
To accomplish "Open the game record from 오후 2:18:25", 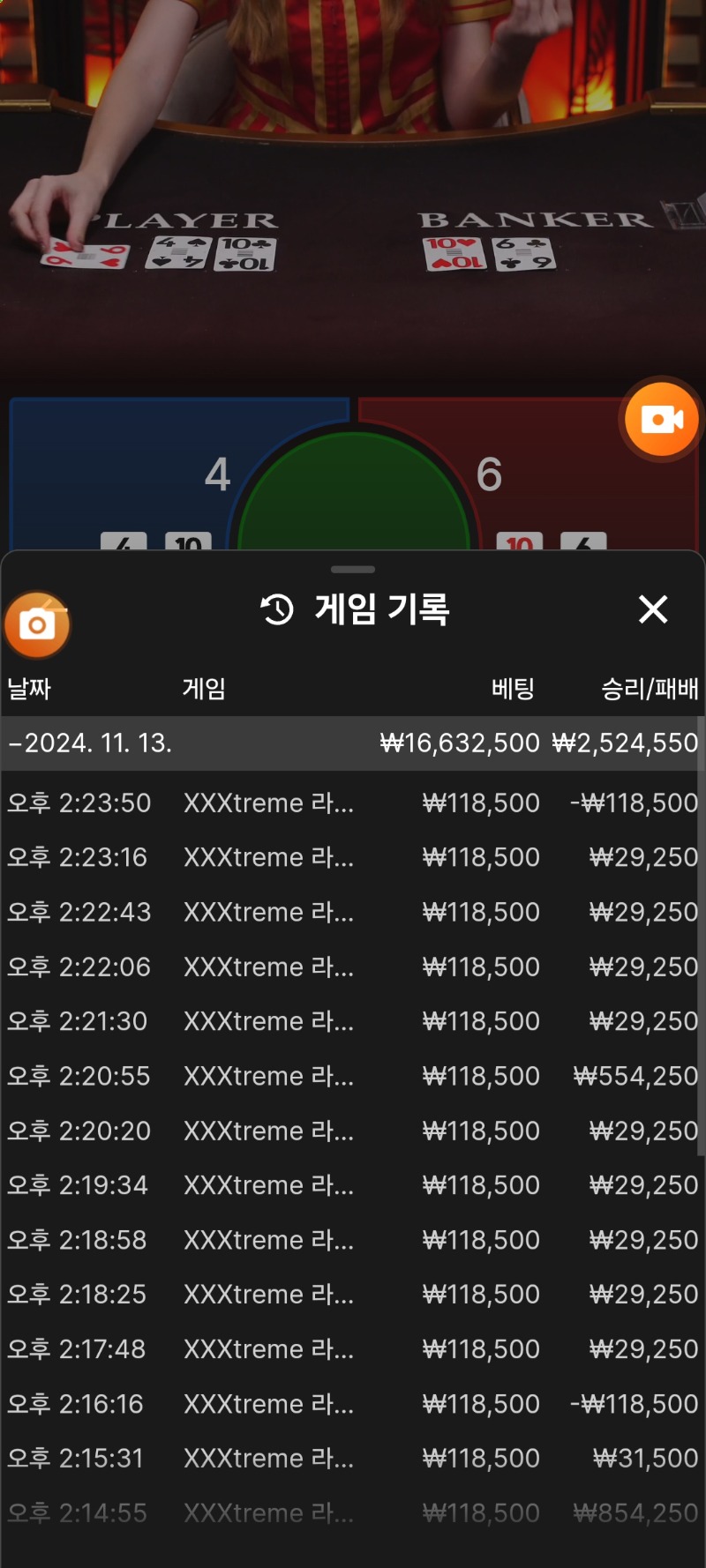I will pyautogui.click(x=353, y=1295).
